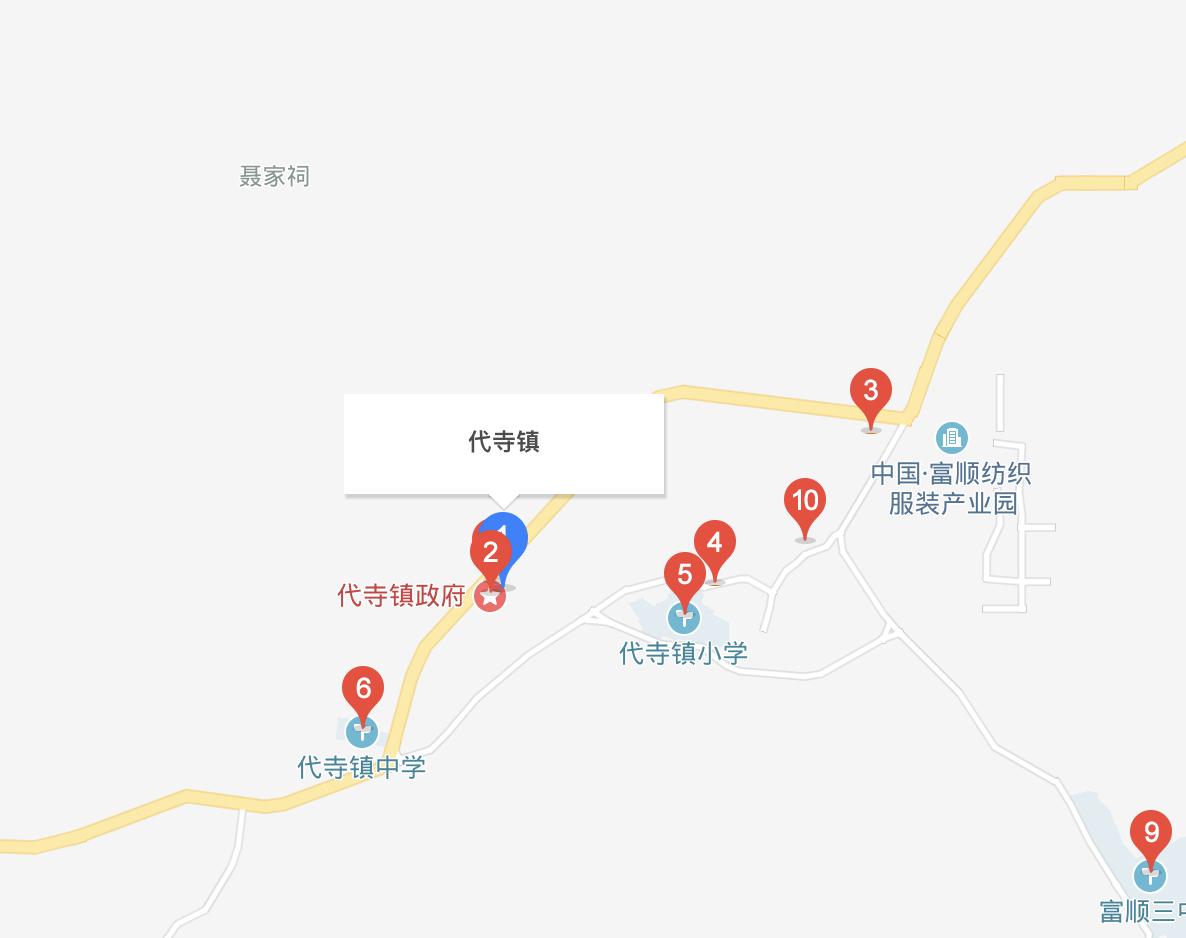
Task: Tap the 中国·富顺纺织服装产业园 place icon
Action: click(951, 438)
